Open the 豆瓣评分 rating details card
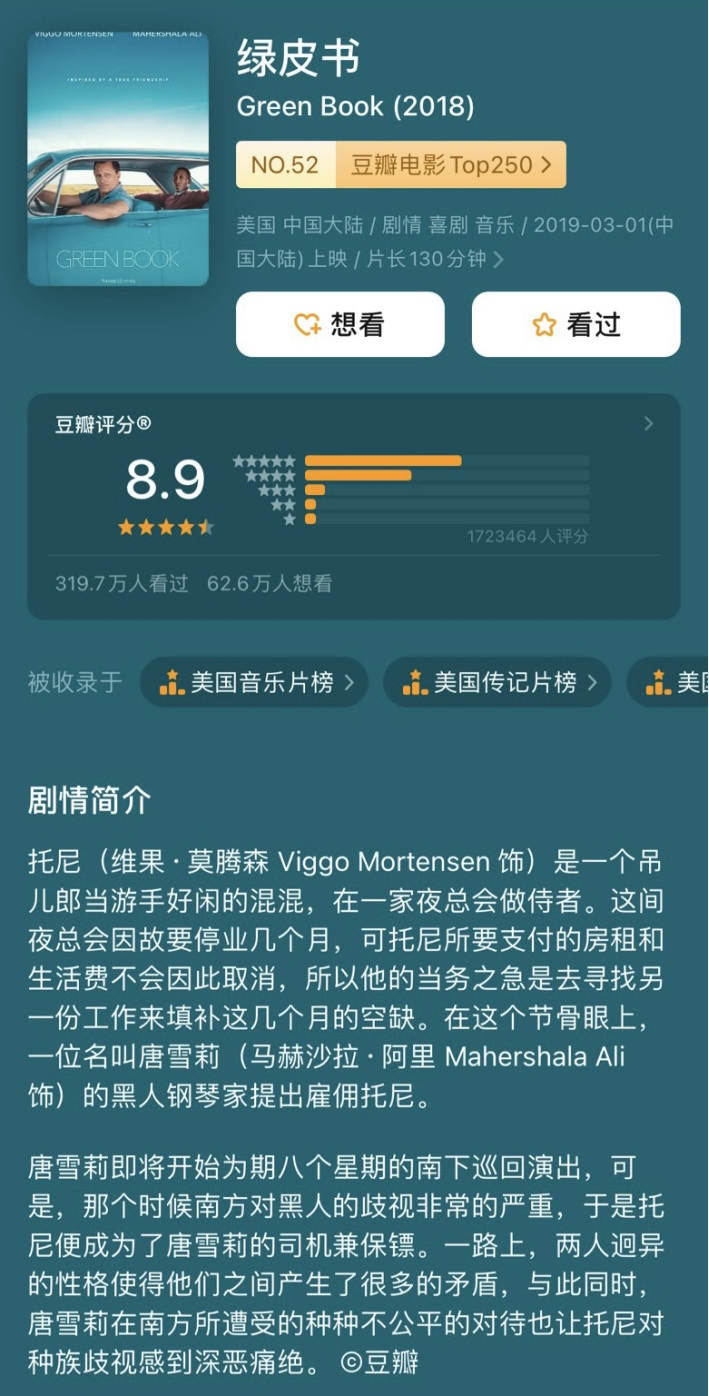Viewport: 709px width, 1396px height. tap(353, 505)
